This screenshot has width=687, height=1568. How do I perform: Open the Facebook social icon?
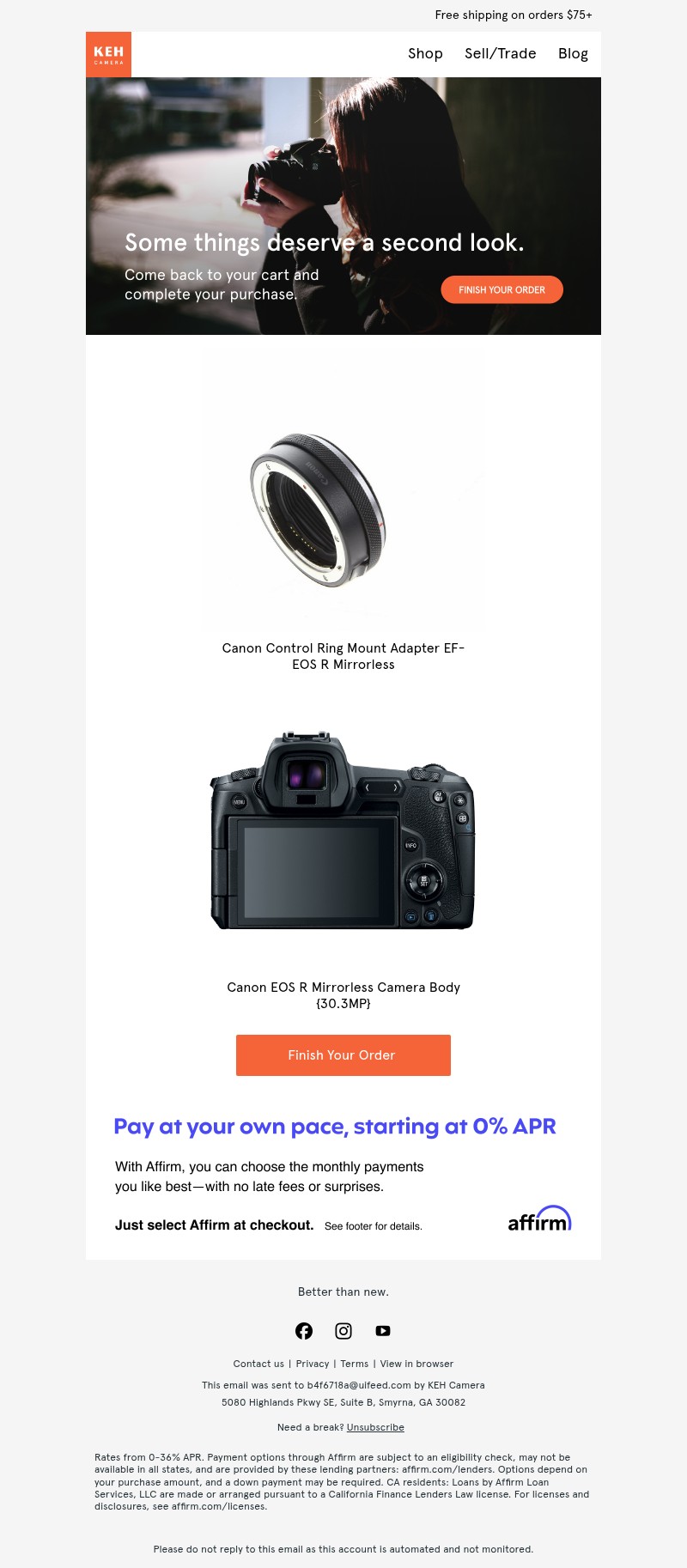pyautogui.click(x=304, y=1331)
